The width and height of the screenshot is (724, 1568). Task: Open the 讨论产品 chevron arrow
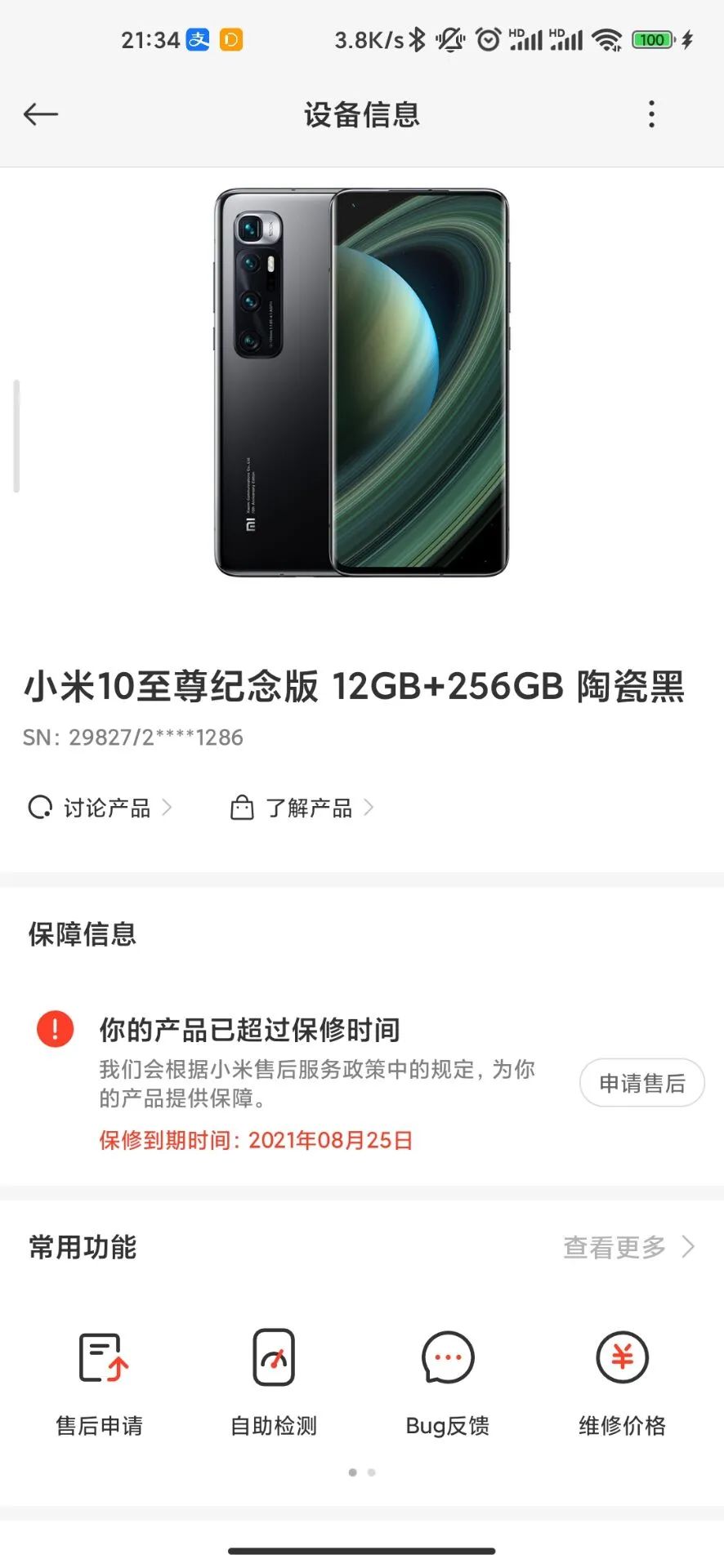point(169,808)
